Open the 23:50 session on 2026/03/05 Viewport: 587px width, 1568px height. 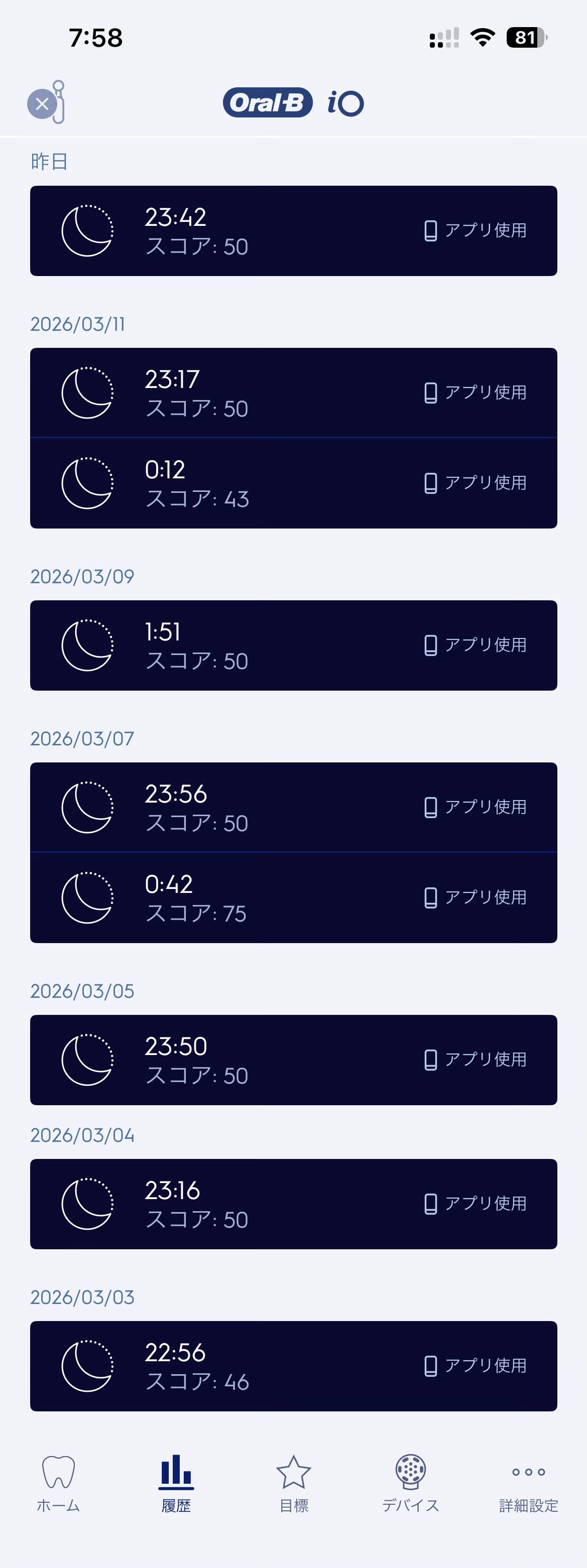[293, 1060]
